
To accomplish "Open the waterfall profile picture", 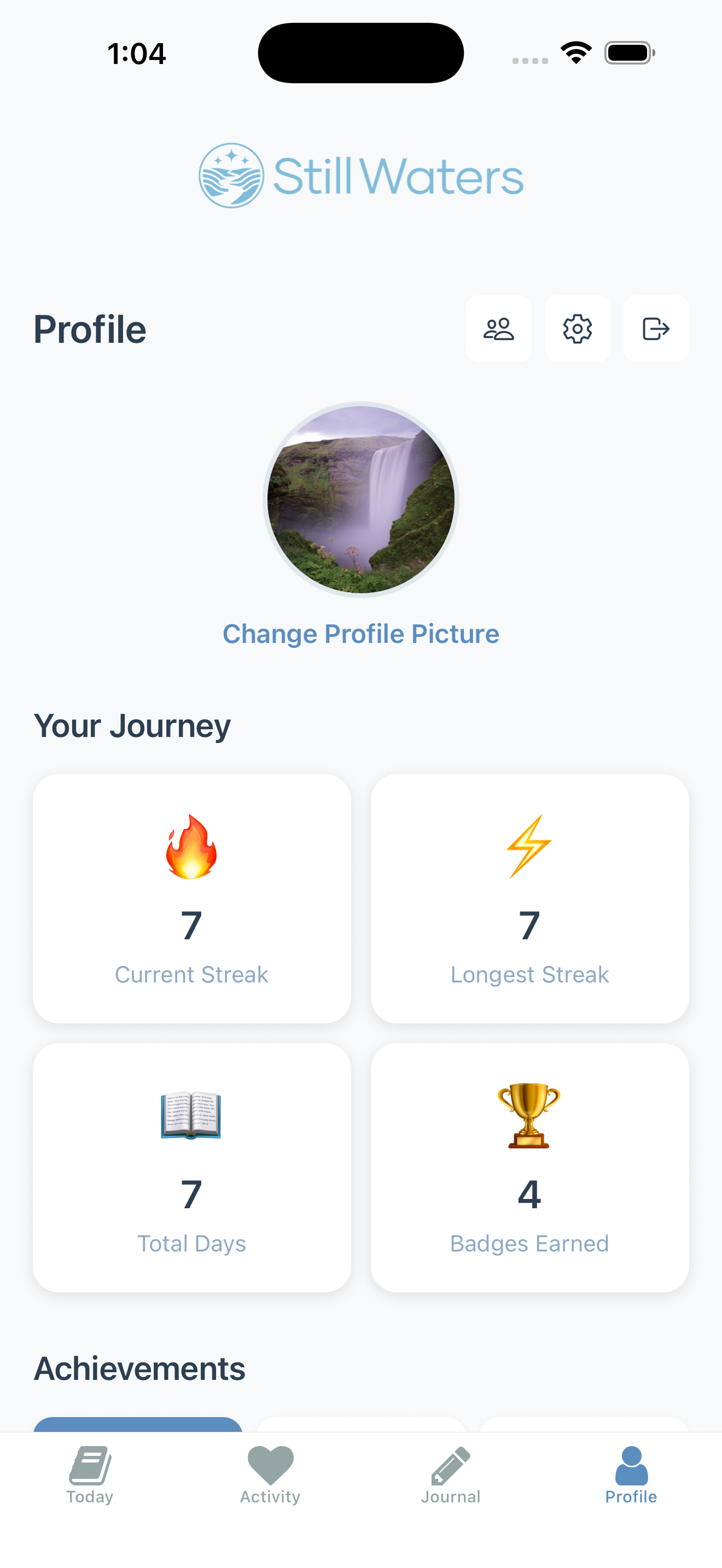I will pos(361,499).
